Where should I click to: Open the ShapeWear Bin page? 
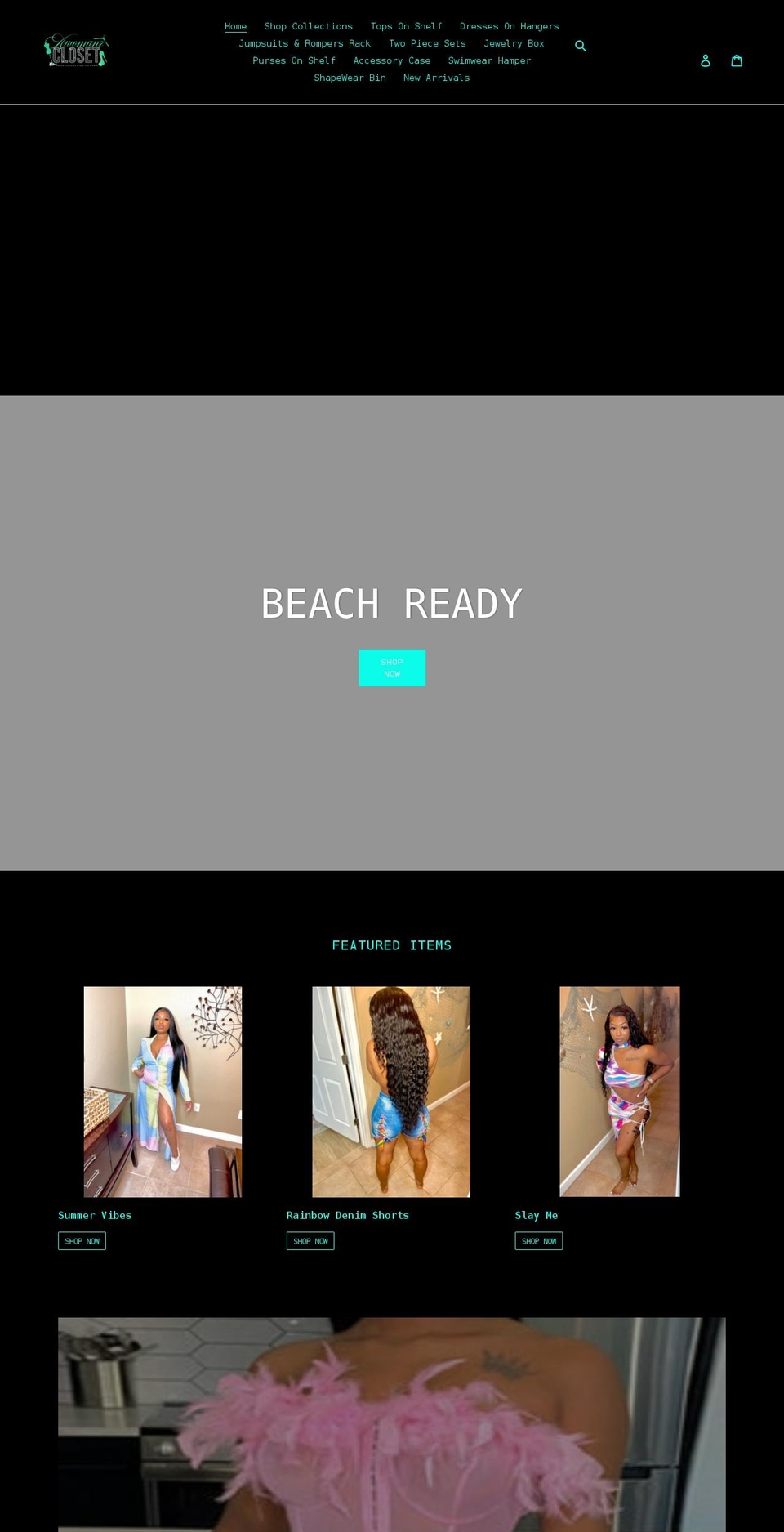[350, 77]
